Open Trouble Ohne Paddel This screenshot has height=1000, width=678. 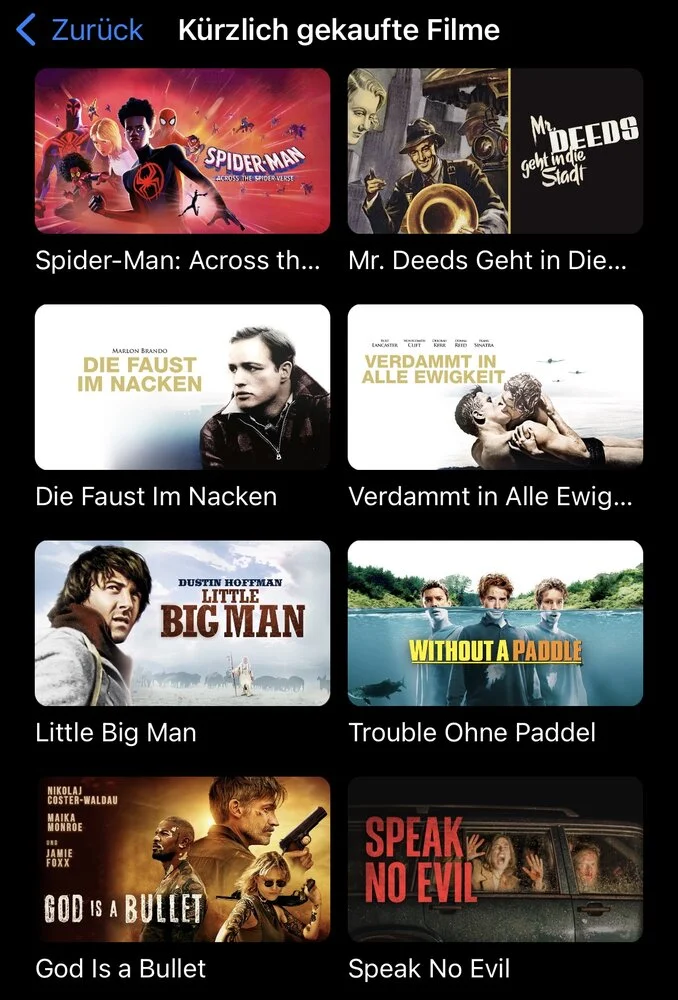point(495,623)
